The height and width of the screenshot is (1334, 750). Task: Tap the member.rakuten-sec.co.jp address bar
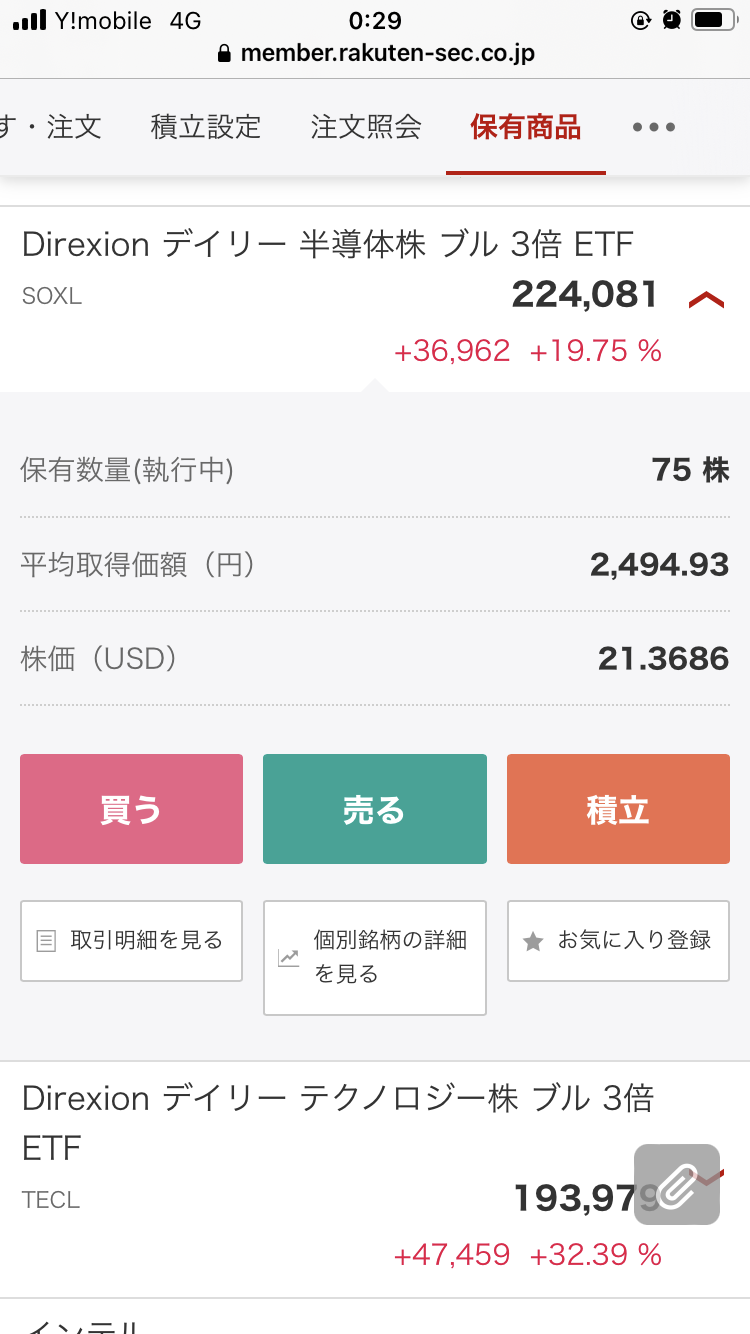coord(375,53)
